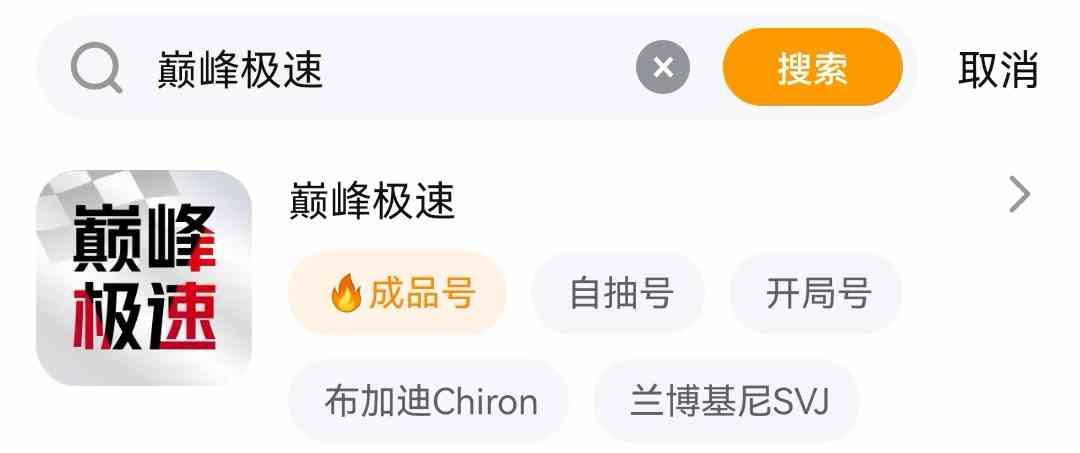Open the chevron arrow beside 巅峰极速
Screen dimensions: 1080x453
pyautogui.click(x=1018, y=195)
